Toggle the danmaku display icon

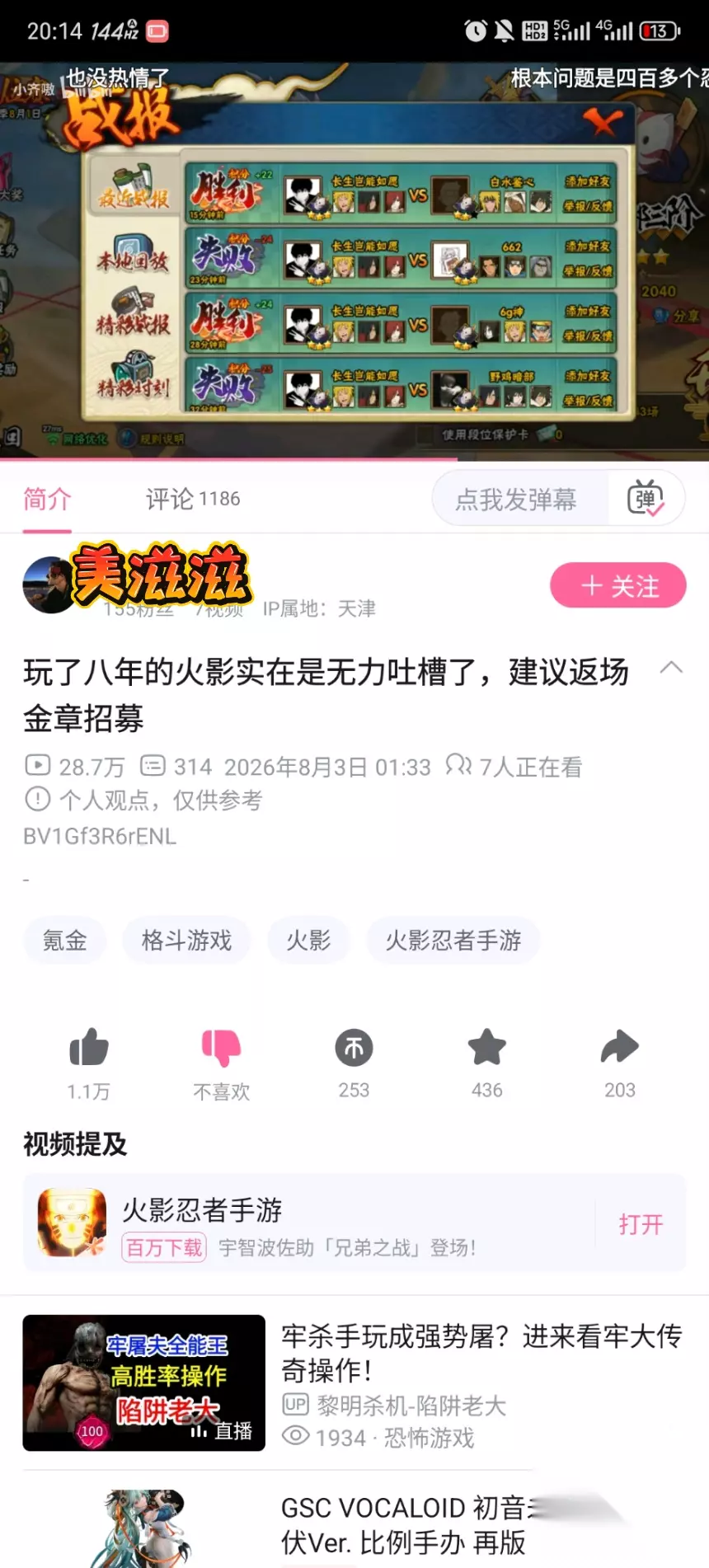[x=646, y=498]
